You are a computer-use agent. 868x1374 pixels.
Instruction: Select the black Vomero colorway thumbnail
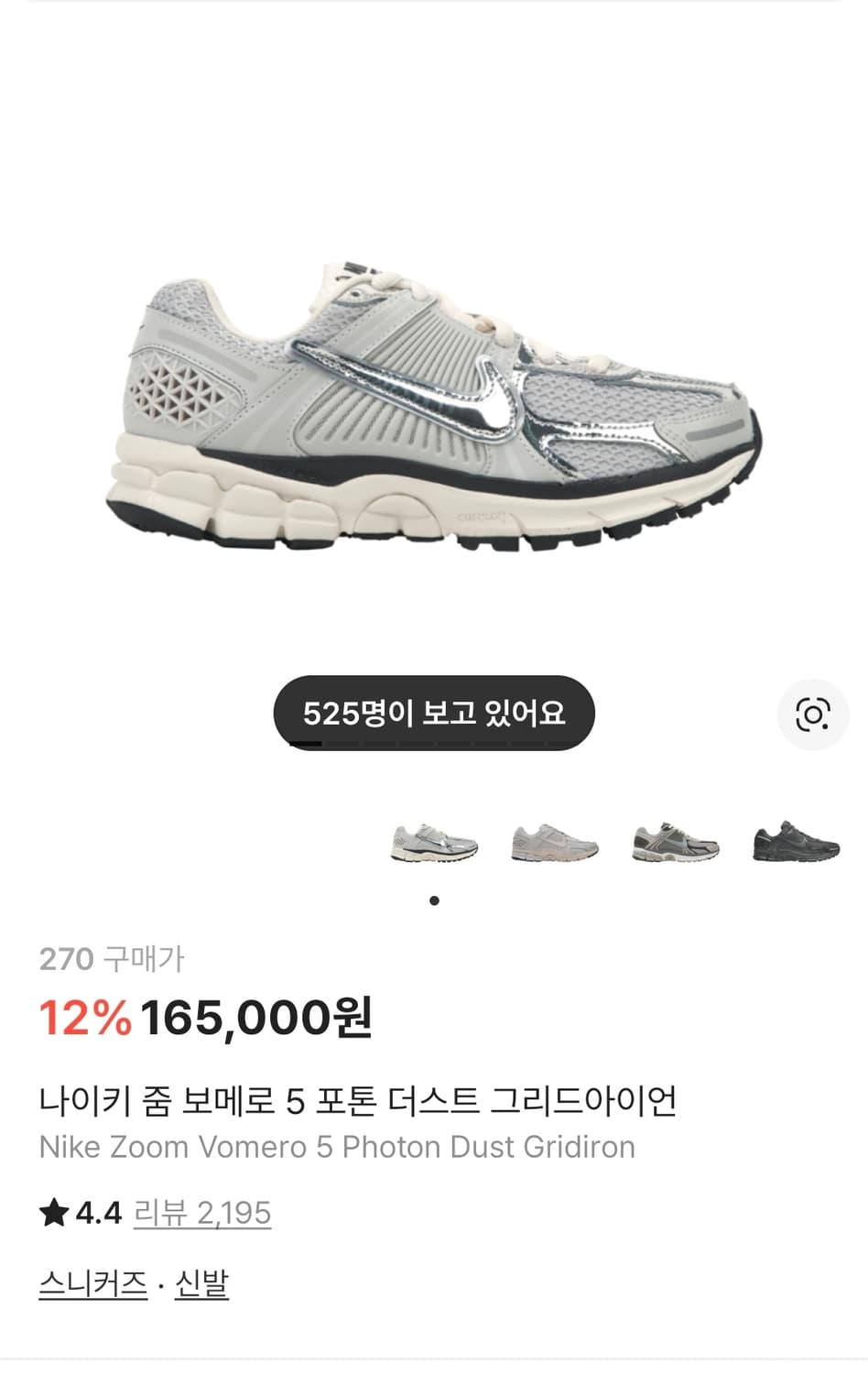[x=795, y=845]
